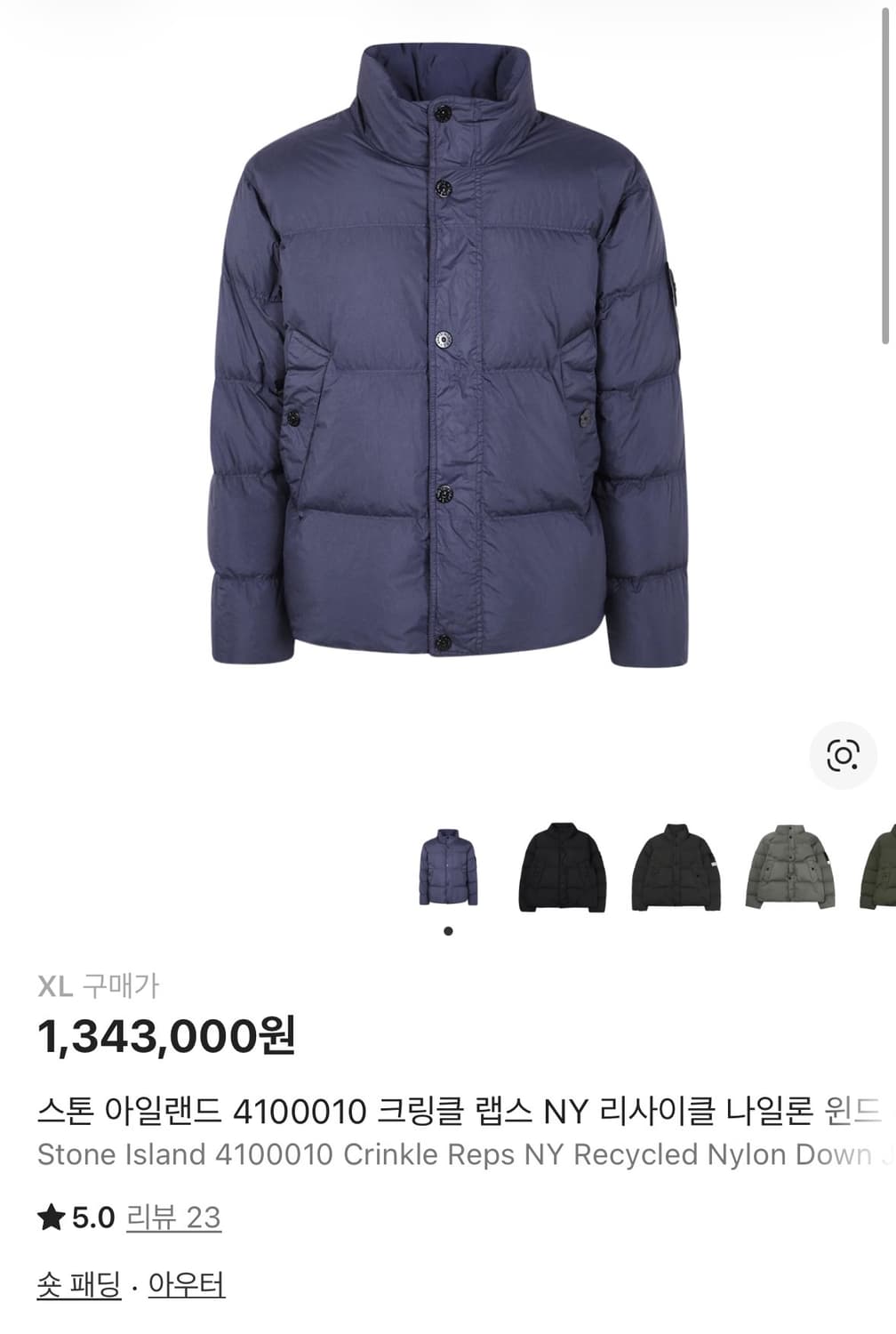Tap the carousel page indicator dot
The image size is (896, 1334).
click(x=446, y=929)
